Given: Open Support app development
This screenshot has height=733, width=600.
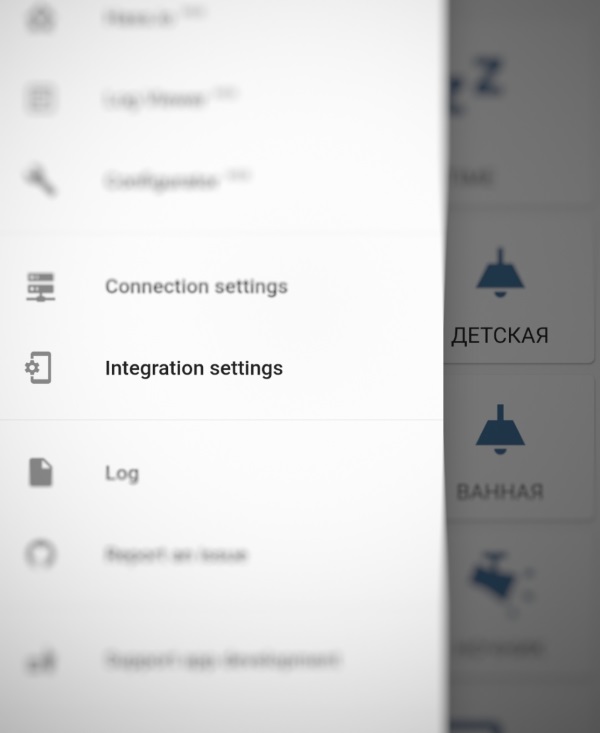Looking at the screenshot, I should [x=222, y=661].
